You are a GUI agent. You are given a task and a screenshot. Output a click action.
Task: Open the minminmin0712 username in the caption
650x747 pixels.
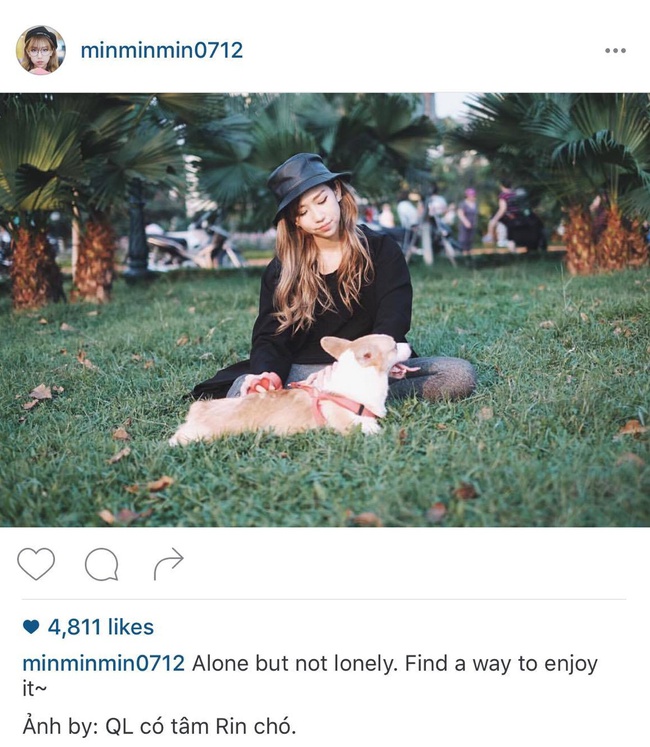(103, 663)
